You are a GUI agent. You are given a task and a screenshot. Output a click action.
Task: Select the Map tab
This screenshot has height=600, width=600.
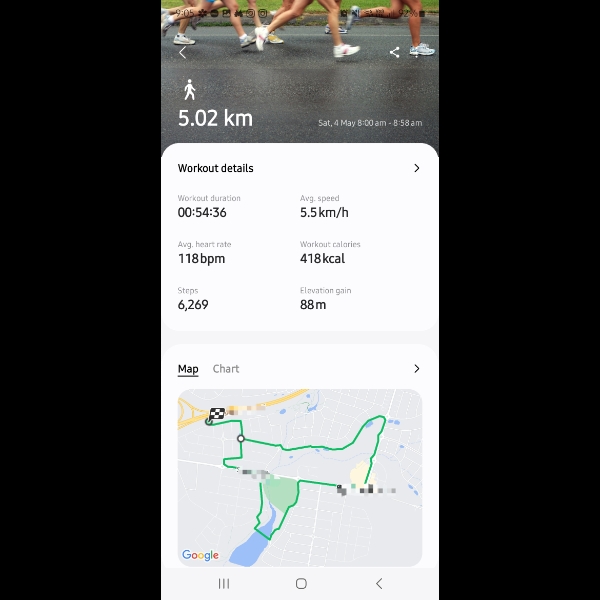(188, 369)
